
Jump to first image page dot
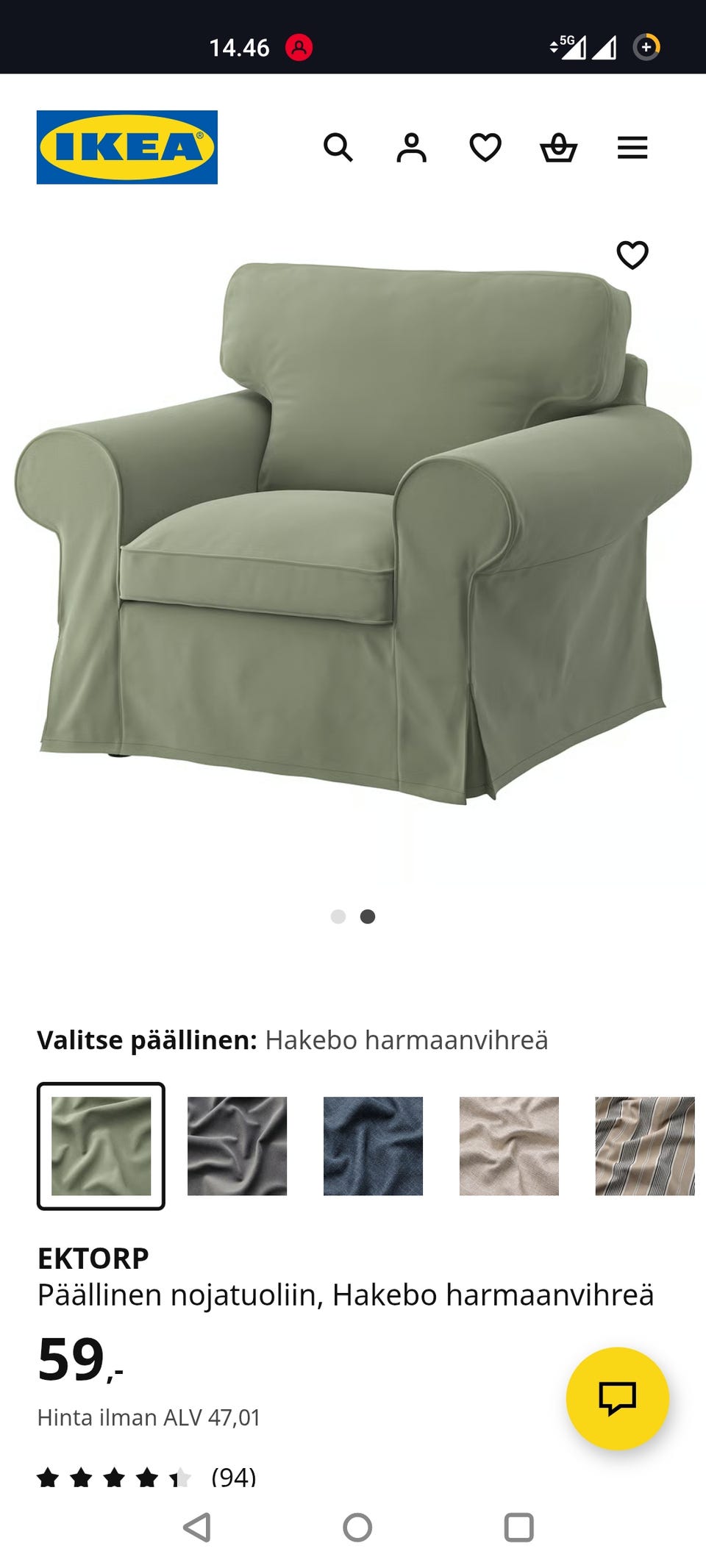coord(338,916)
